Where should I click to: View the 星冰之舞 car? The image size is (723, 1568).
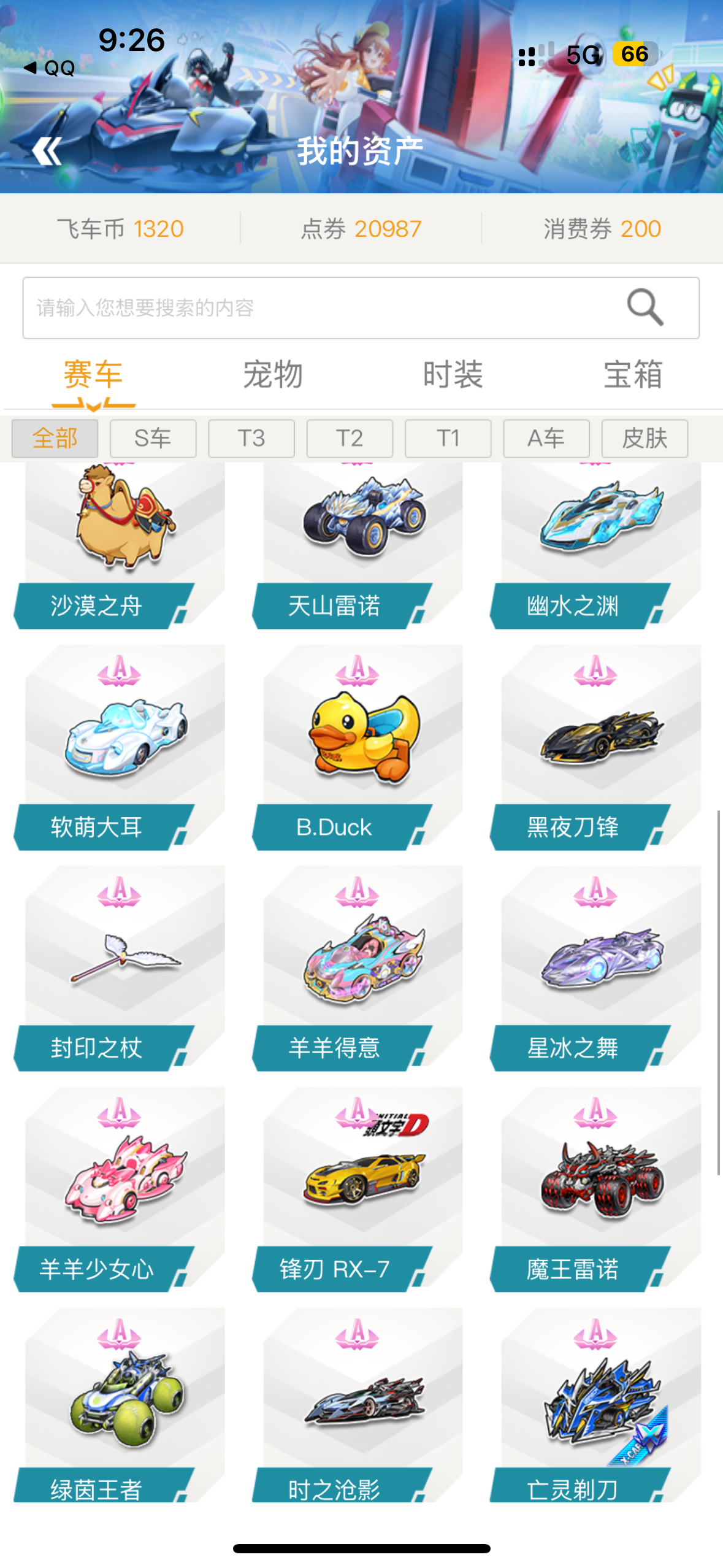click(595, 968)
